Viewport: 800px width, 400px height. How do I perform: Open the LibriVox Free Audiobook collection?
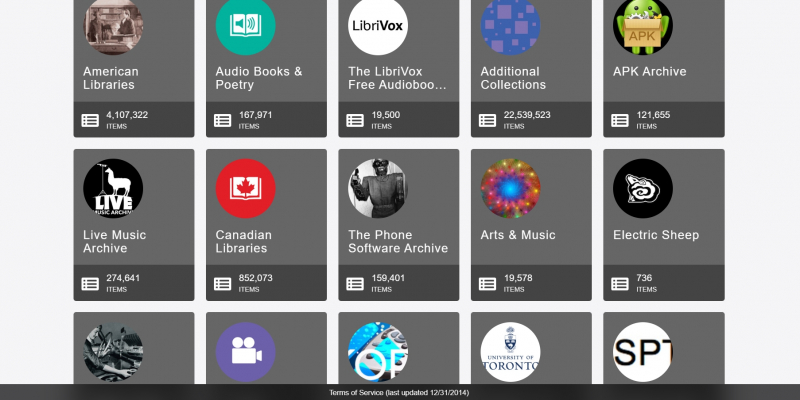tap(397, 78)
